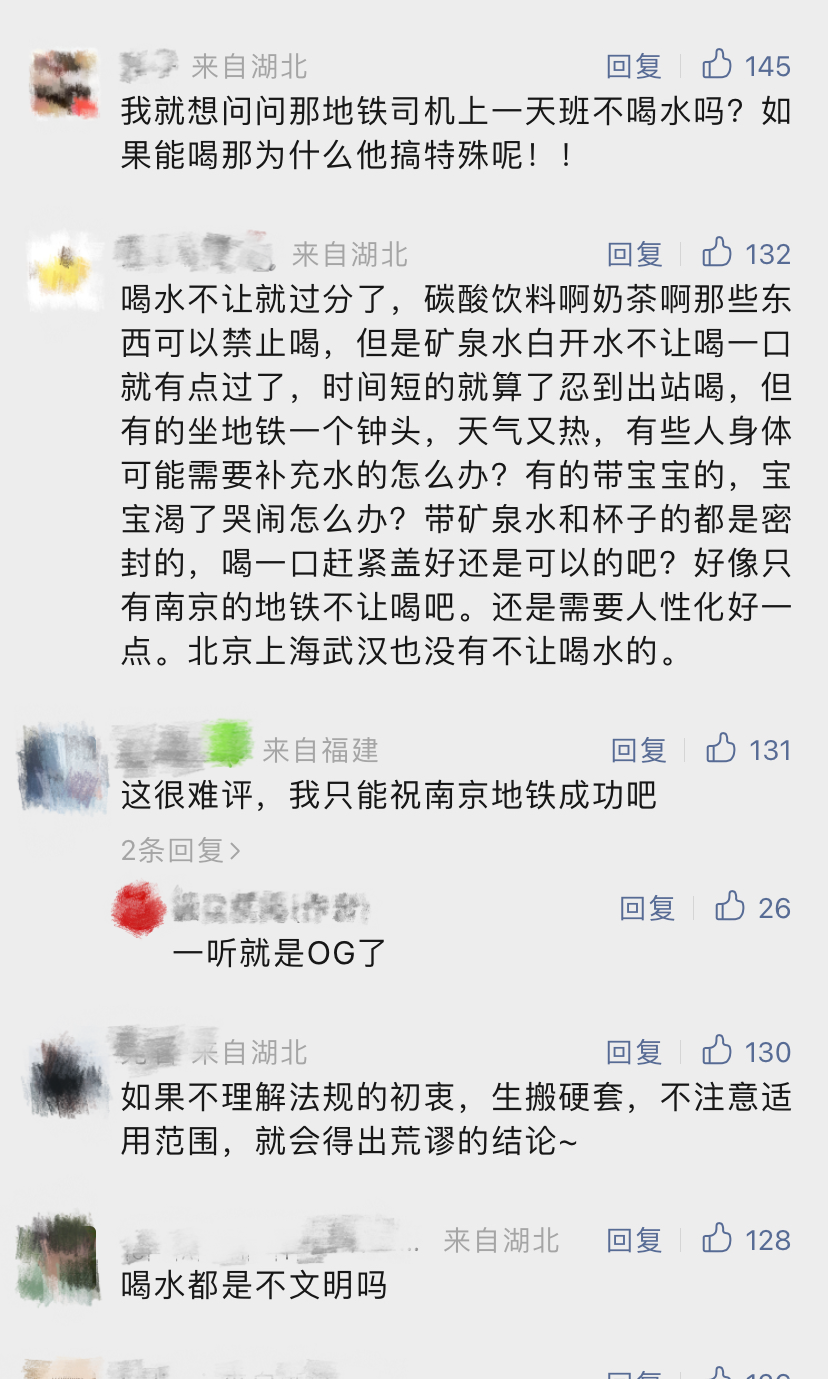Reply to the comment 喝水都是不文明吗

pyautogui.click(x=634, y=1241)
